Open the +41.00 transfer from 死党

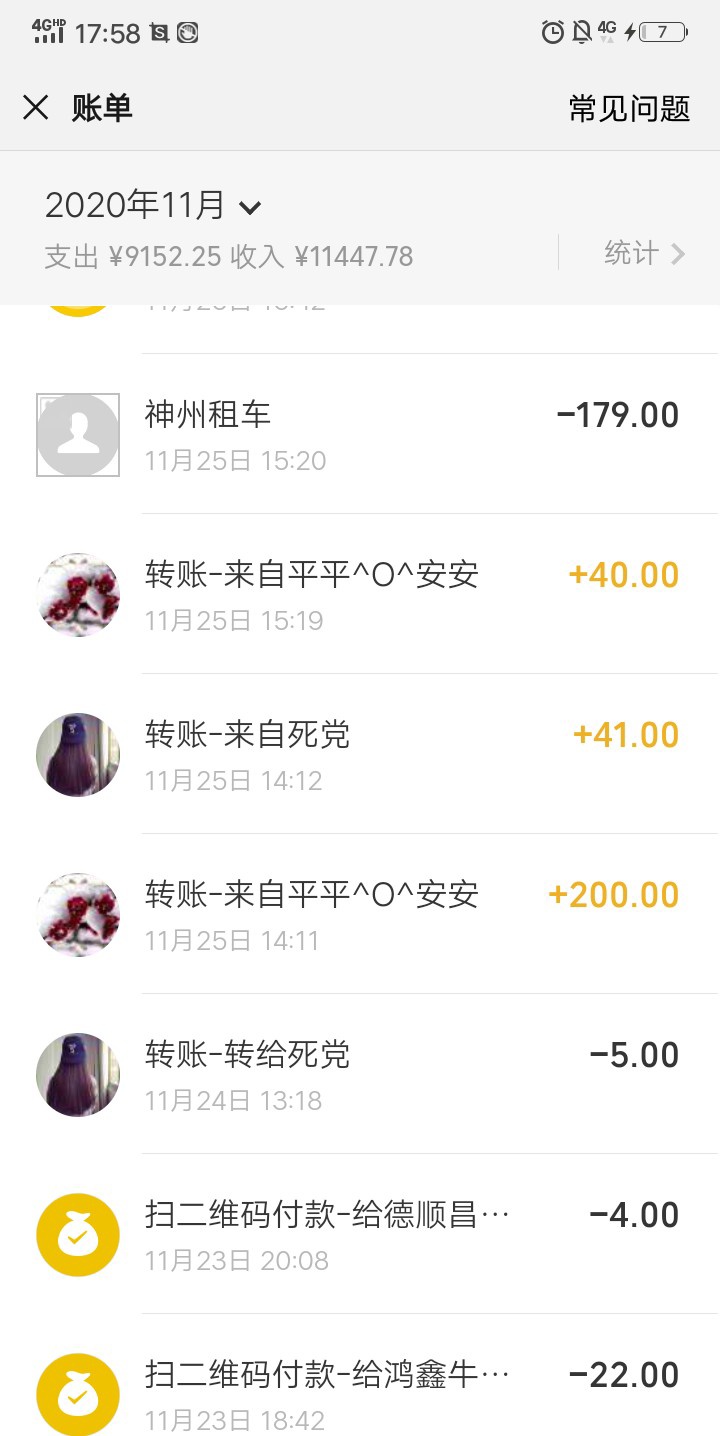point(360,754)
